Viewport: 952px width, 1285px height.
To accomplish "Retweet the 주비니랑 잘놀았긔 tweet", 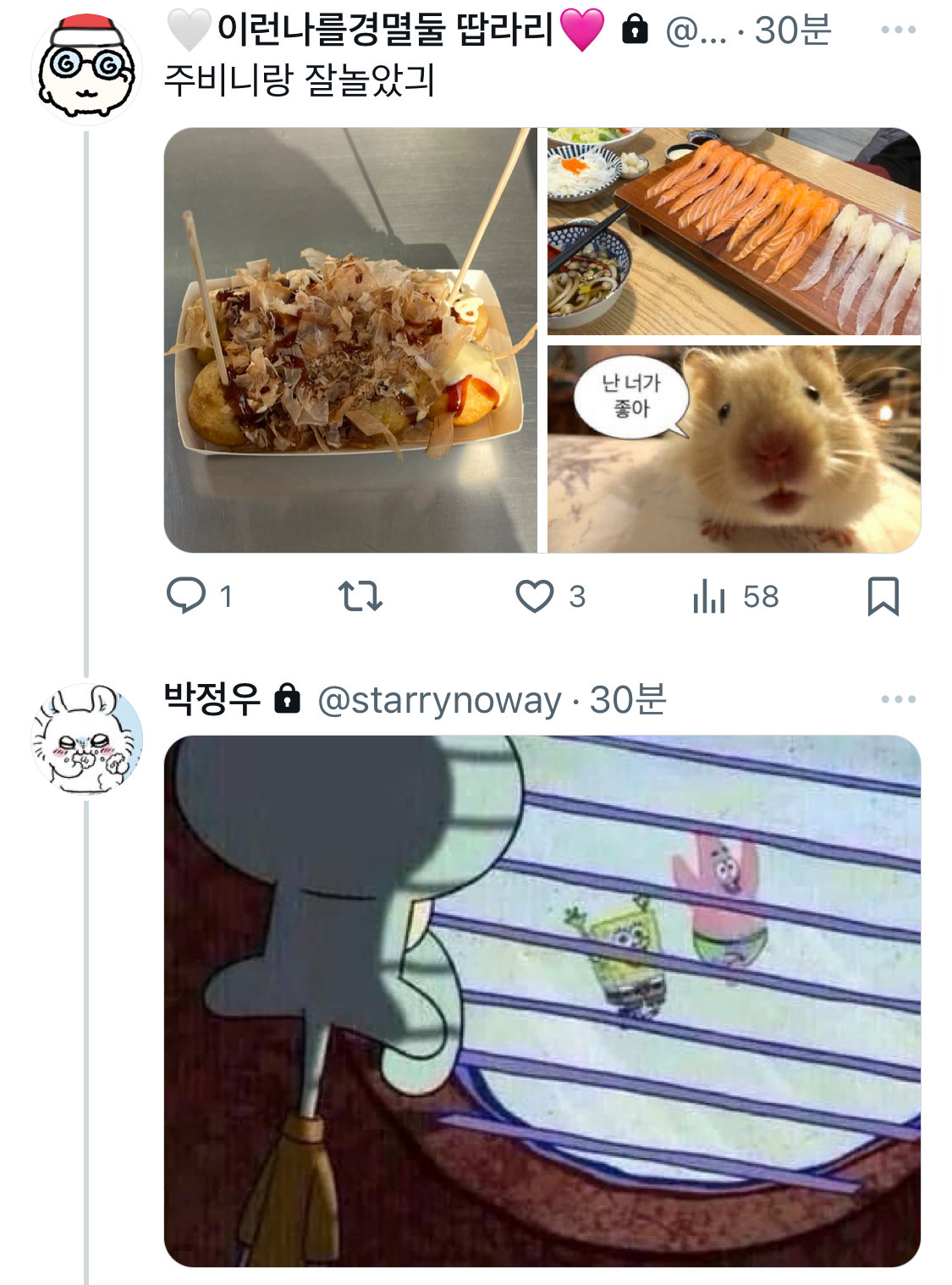I will tap(360, 596).
